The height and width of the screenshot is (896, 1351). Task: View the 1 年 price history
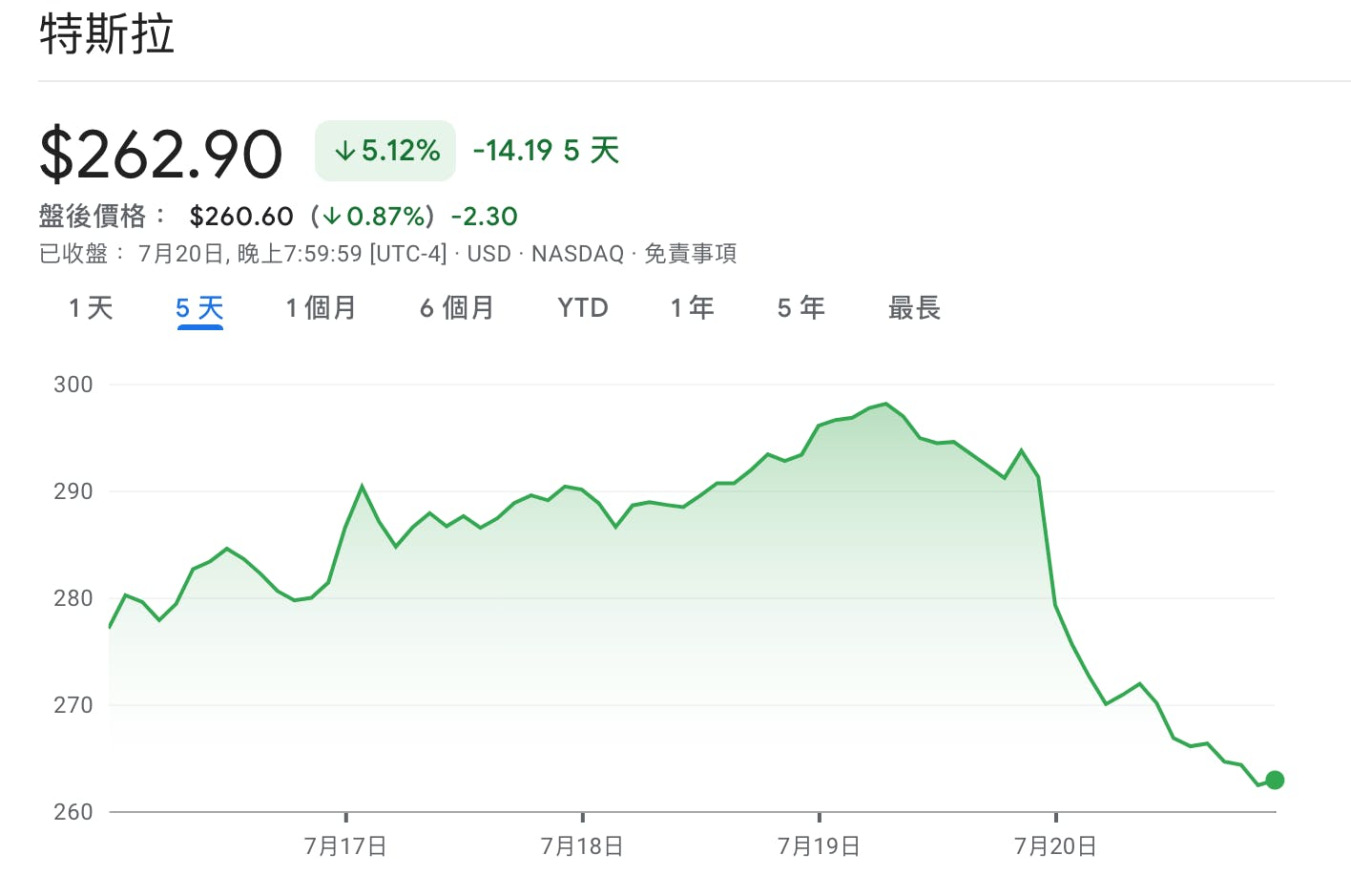coord(692,308)
